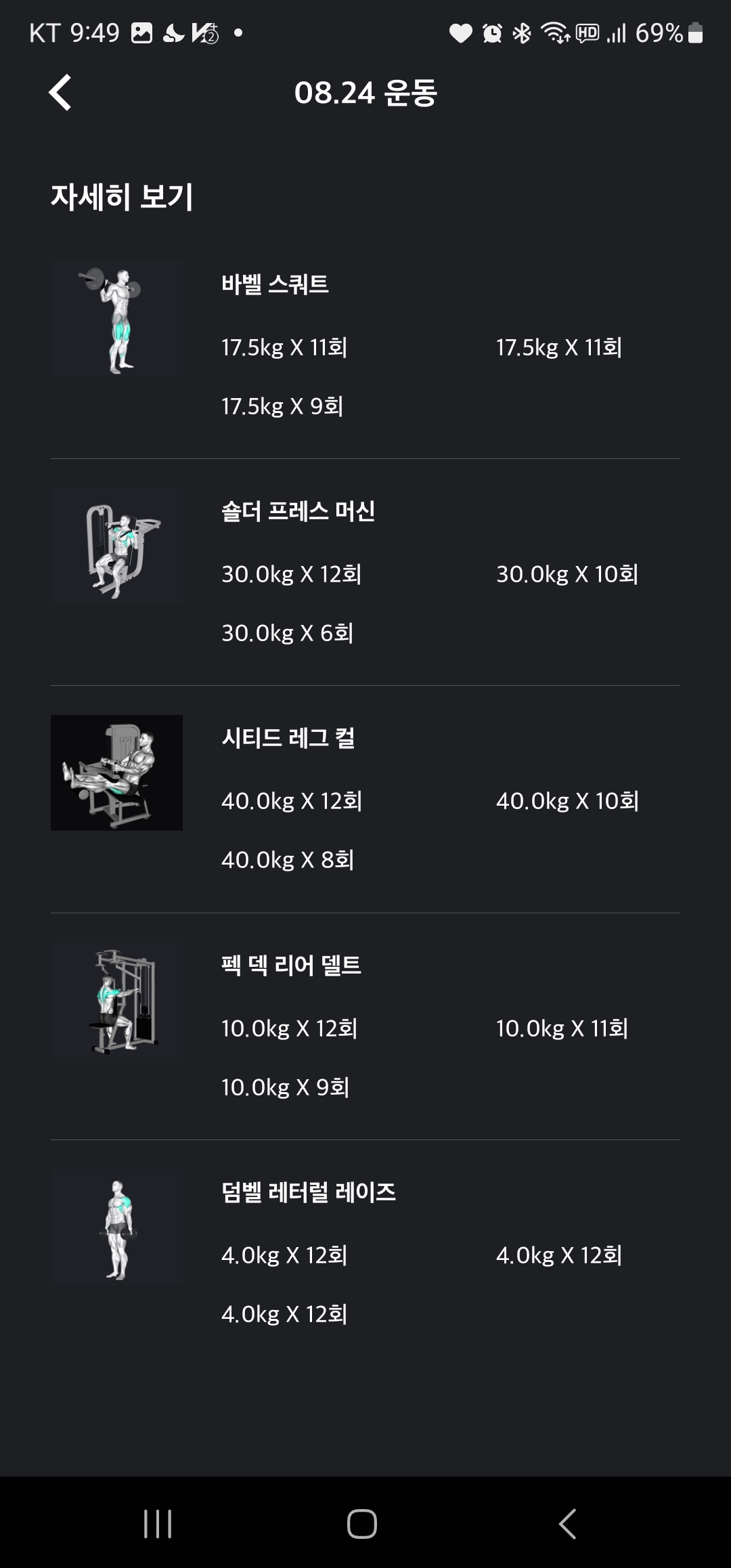Tap the 덤벨 레터럴 레이즈 exercise image
The width and height of the screenshot is (731, 1568).
116,1227
